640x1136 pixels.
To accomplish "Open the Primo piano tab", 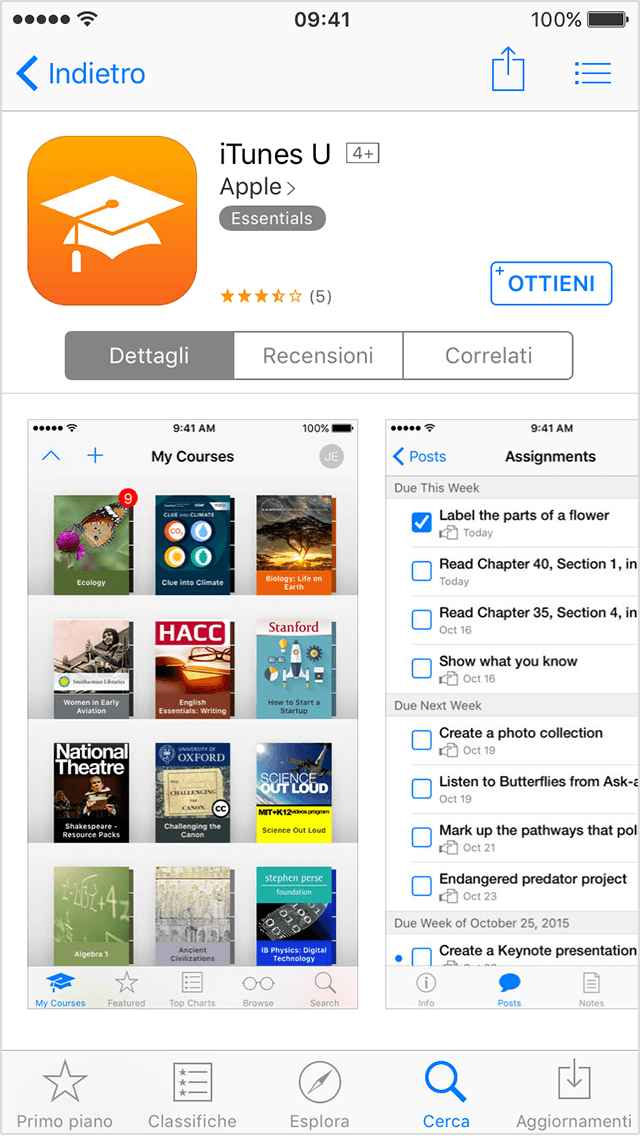I will click(x=65, y=1095).
